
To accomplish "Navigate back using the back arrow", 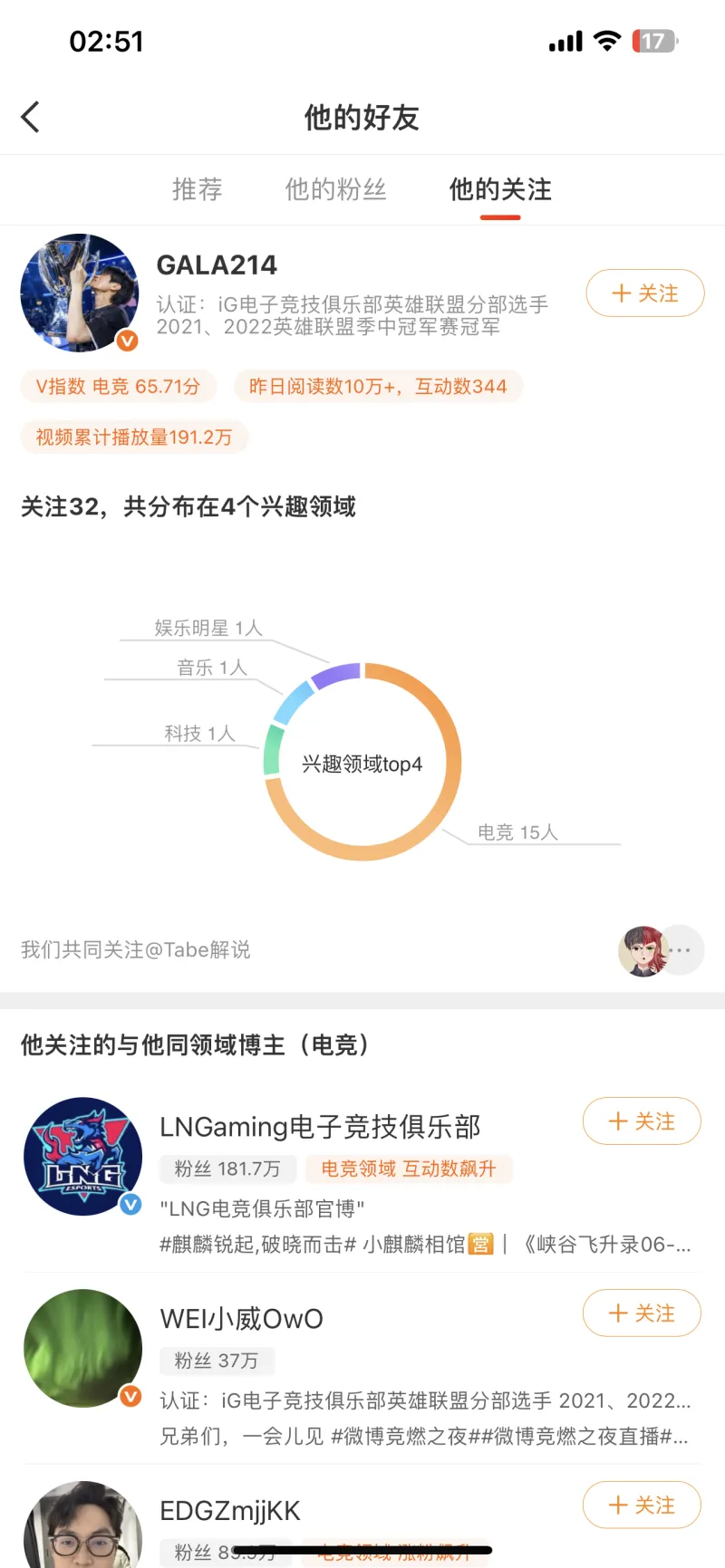I will click(30, 116).
